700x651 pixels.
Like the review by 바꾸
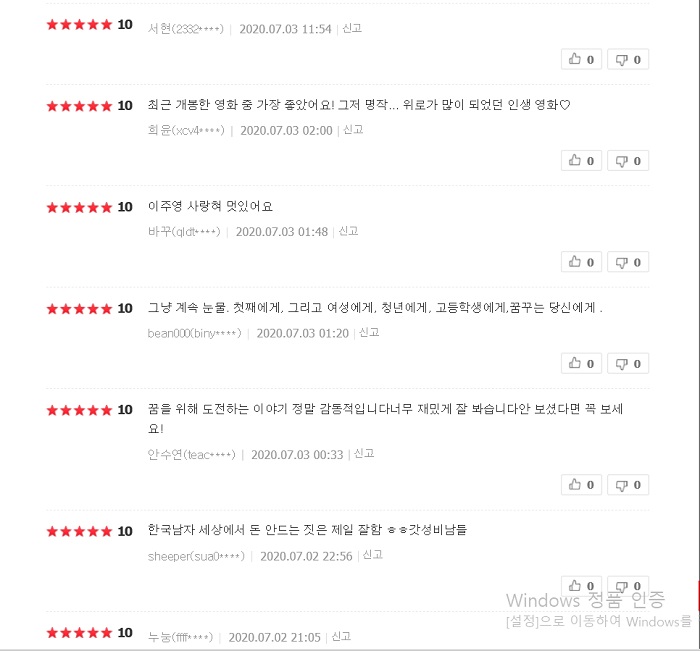(581, 262)
